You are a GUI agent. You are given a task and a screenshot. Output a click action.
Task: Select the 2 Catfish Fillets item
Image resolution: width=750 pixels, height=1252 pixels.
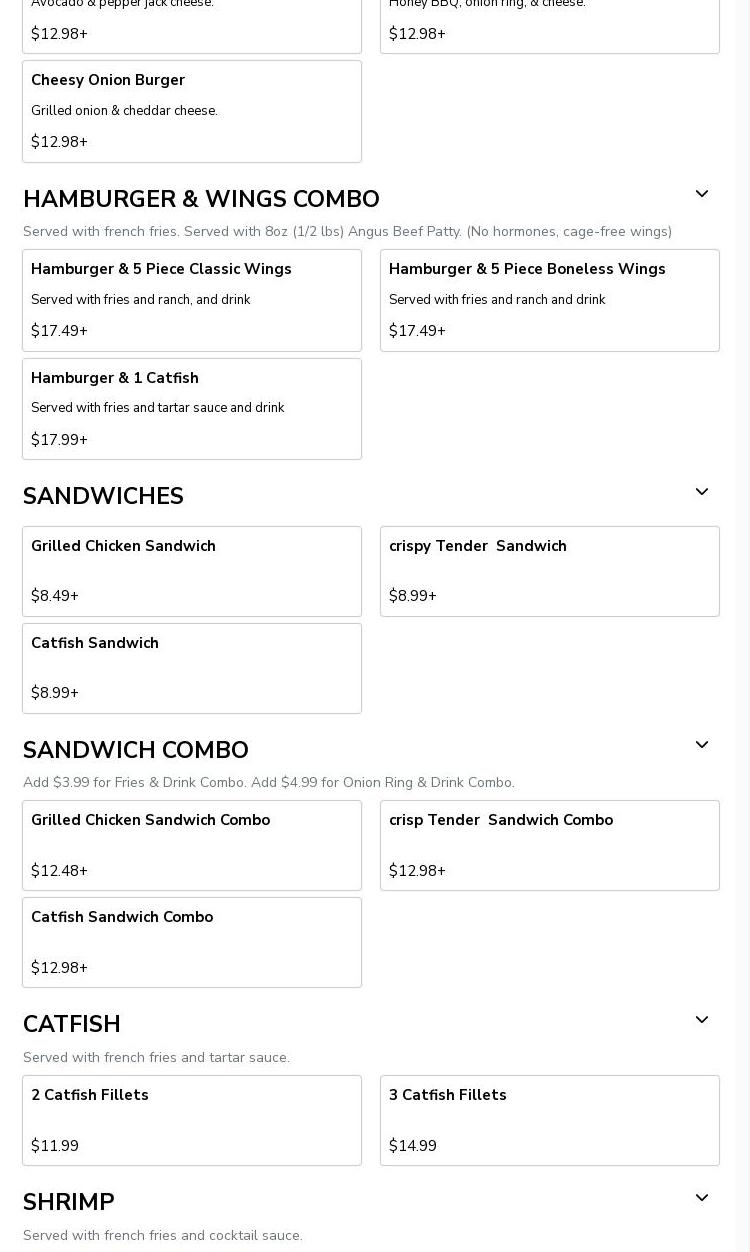pyautogui.click(x=191, y=1120)
